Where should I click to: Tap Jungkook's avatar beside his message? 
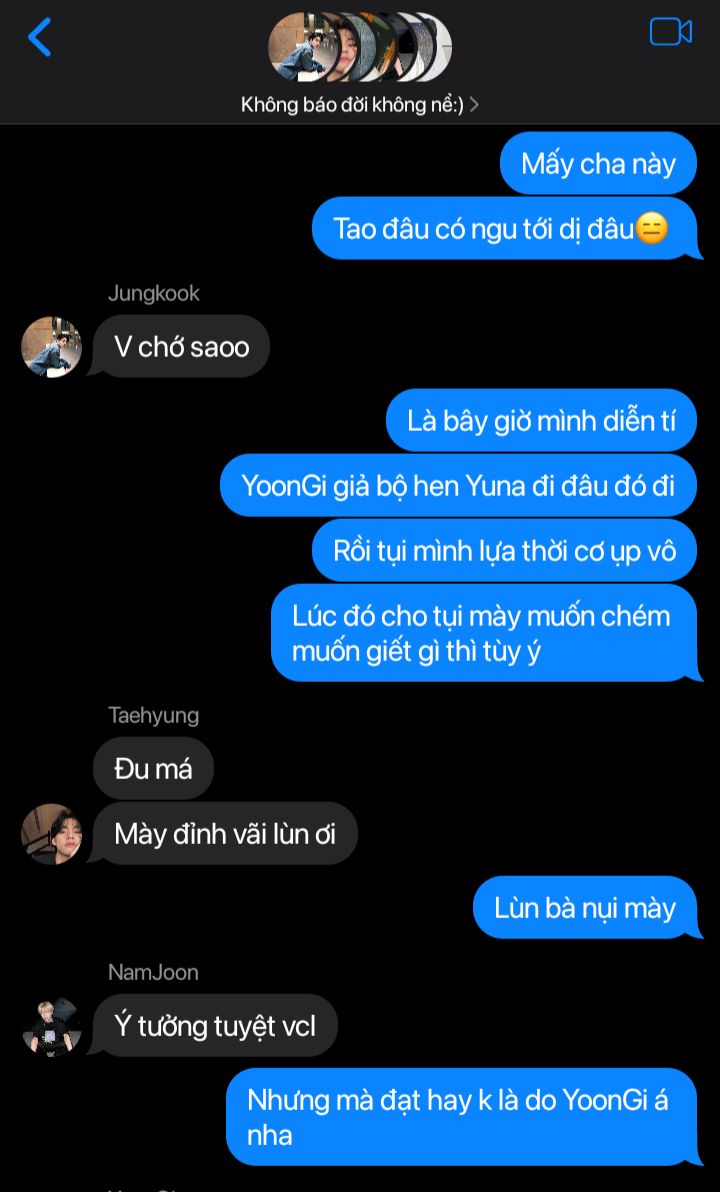pyautogui.click(x=52, y=347)
